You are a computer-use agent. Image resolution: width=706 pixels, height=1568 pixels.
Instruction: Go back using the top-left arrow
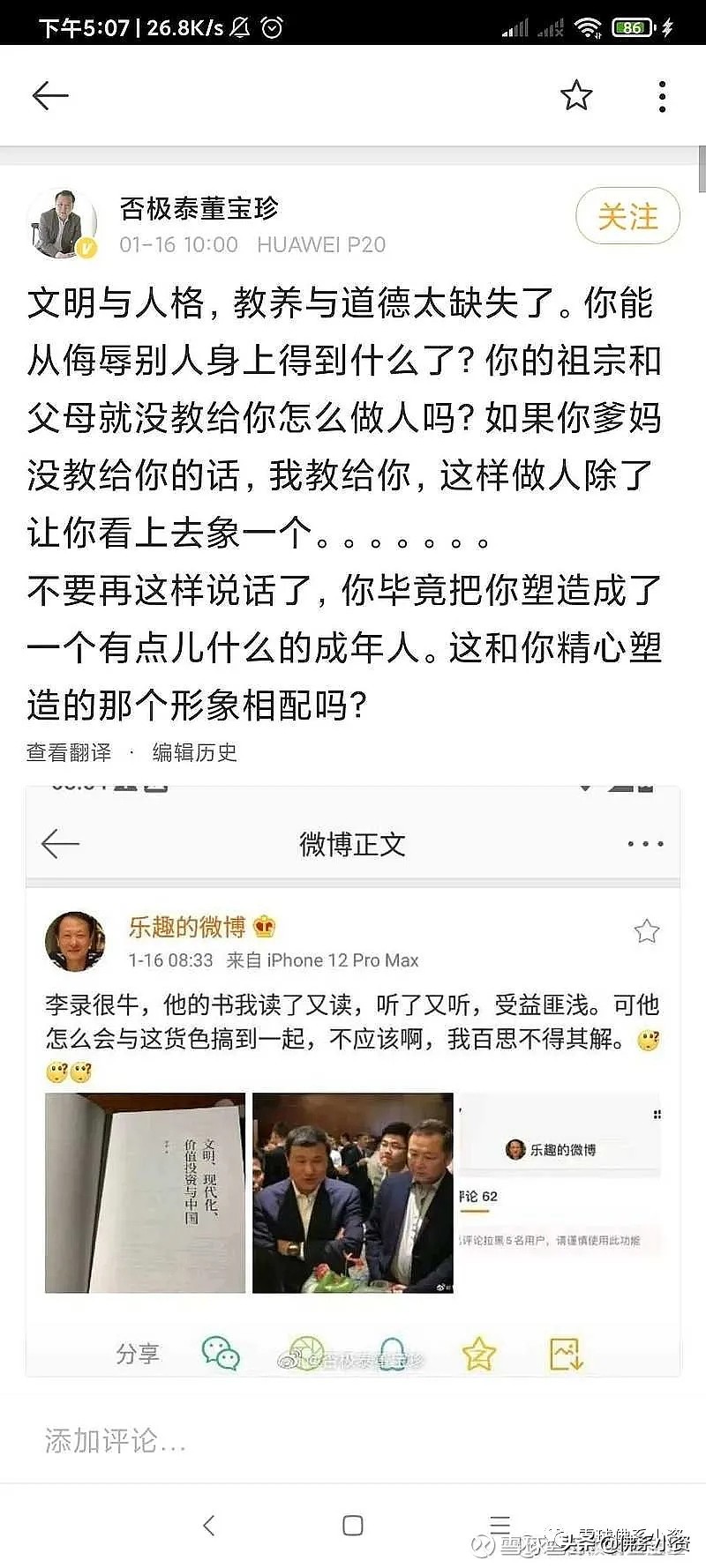[50, 94]
